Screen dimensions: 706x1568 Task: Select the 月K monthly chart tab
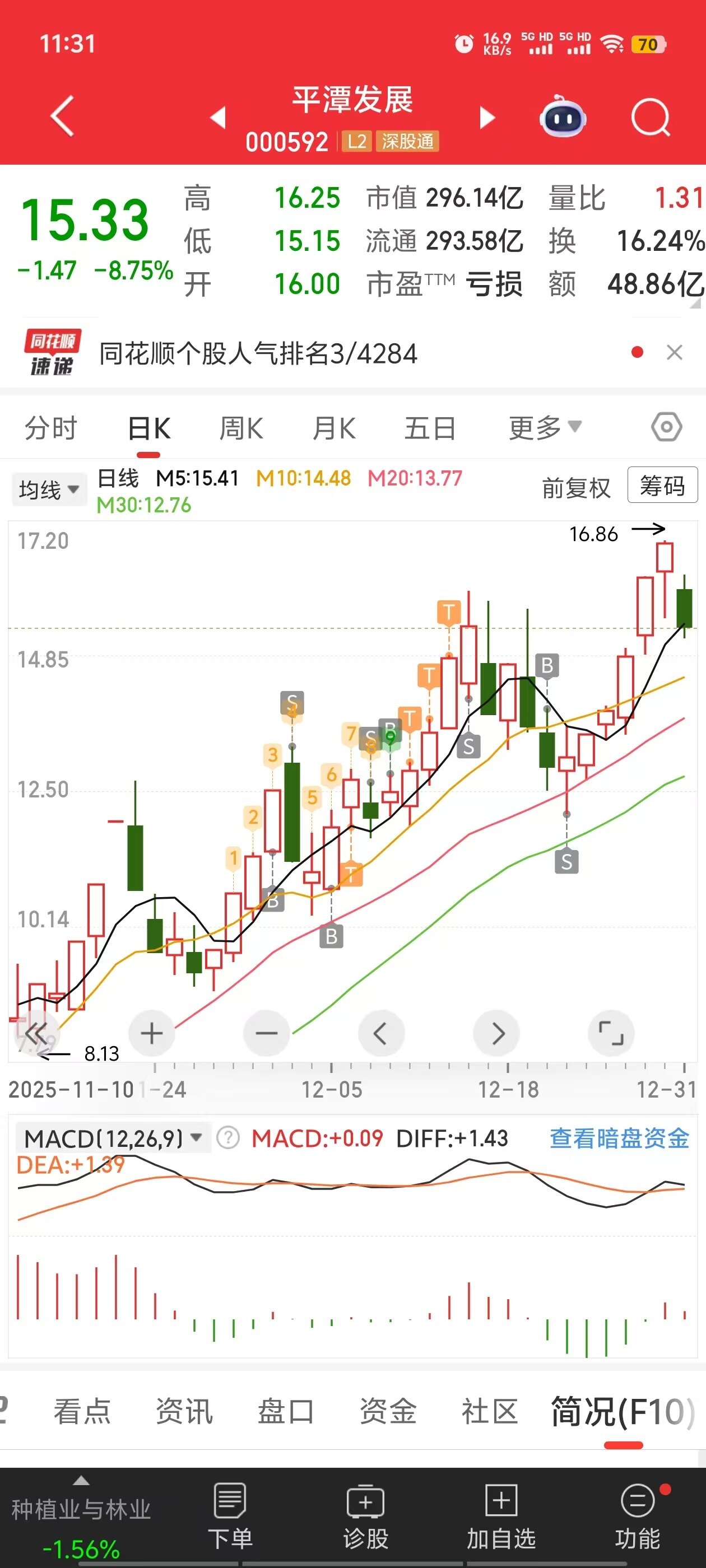(x=334, y=428)
